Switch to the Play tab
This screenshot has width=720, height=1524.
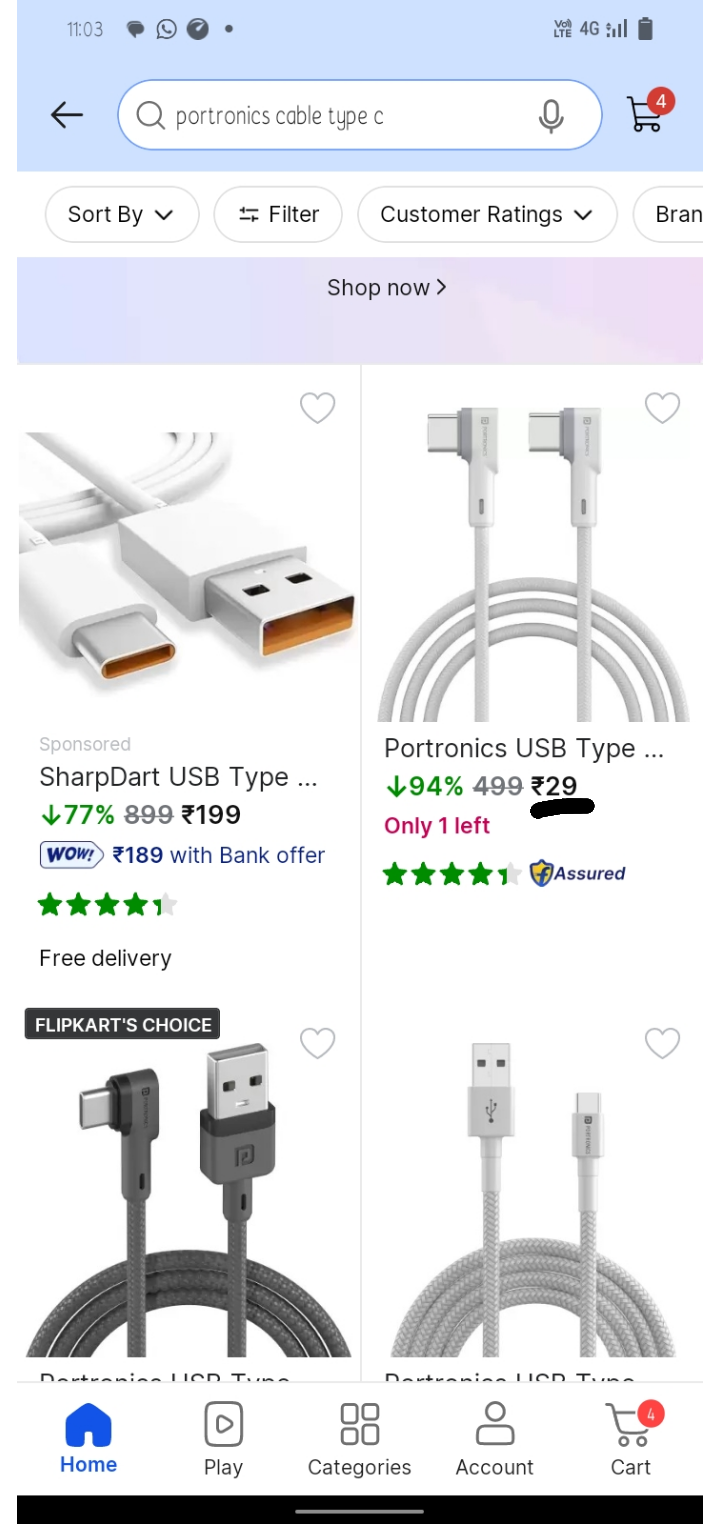tap(223, 1440)
